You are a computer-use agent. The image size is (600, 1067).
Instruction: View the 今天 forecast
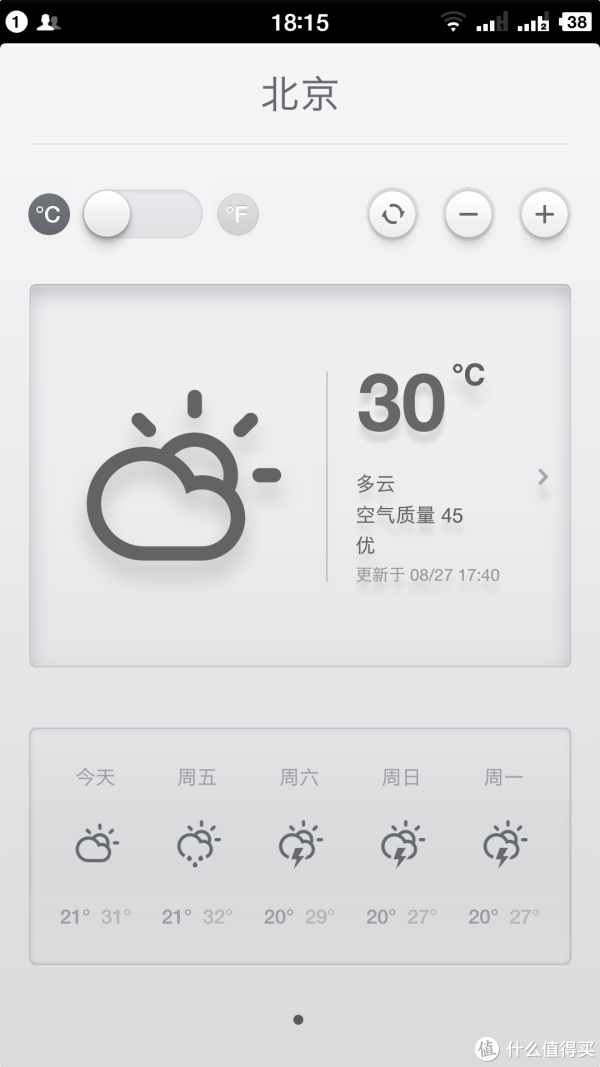click(95, 846)
